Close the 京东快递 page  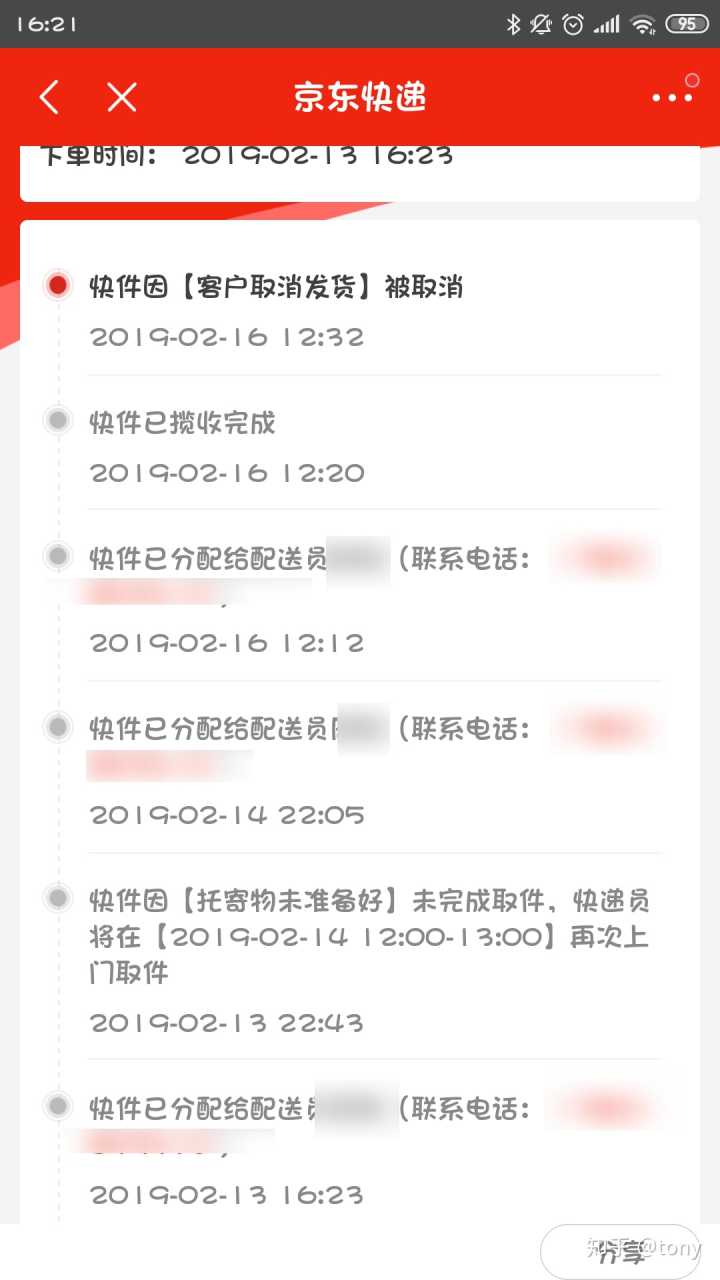(122, 97)
